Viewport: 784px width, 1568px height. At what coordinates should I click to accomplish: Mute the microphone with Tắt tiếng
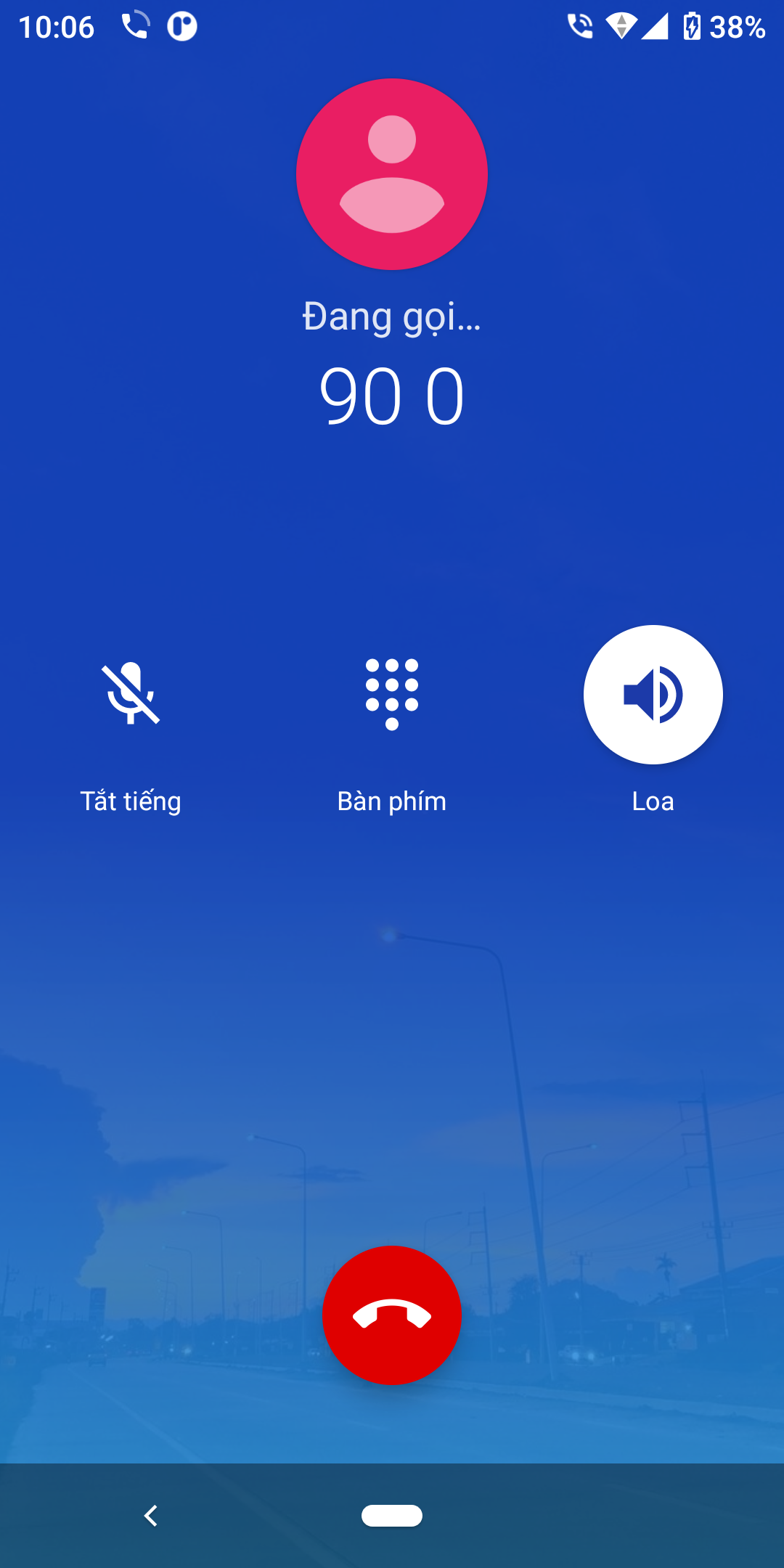tap(131, 694)
